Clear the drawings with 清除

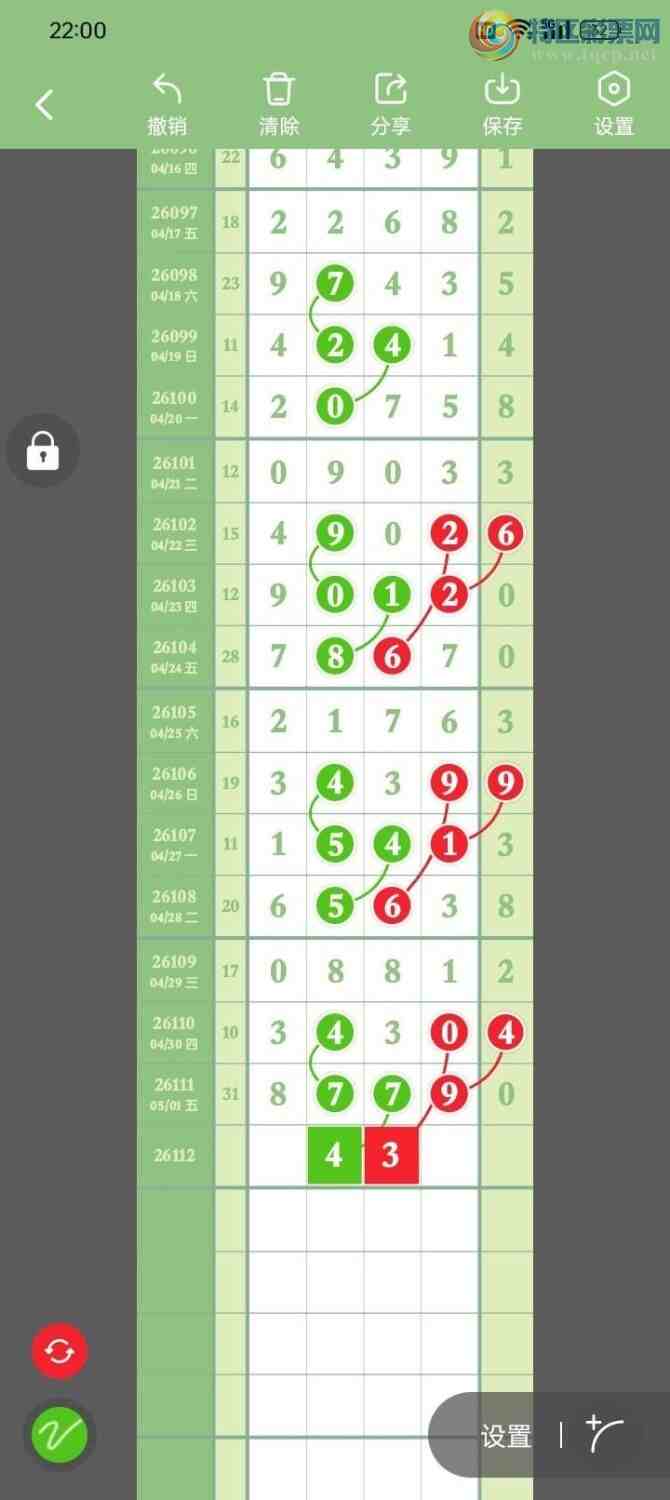279,104
